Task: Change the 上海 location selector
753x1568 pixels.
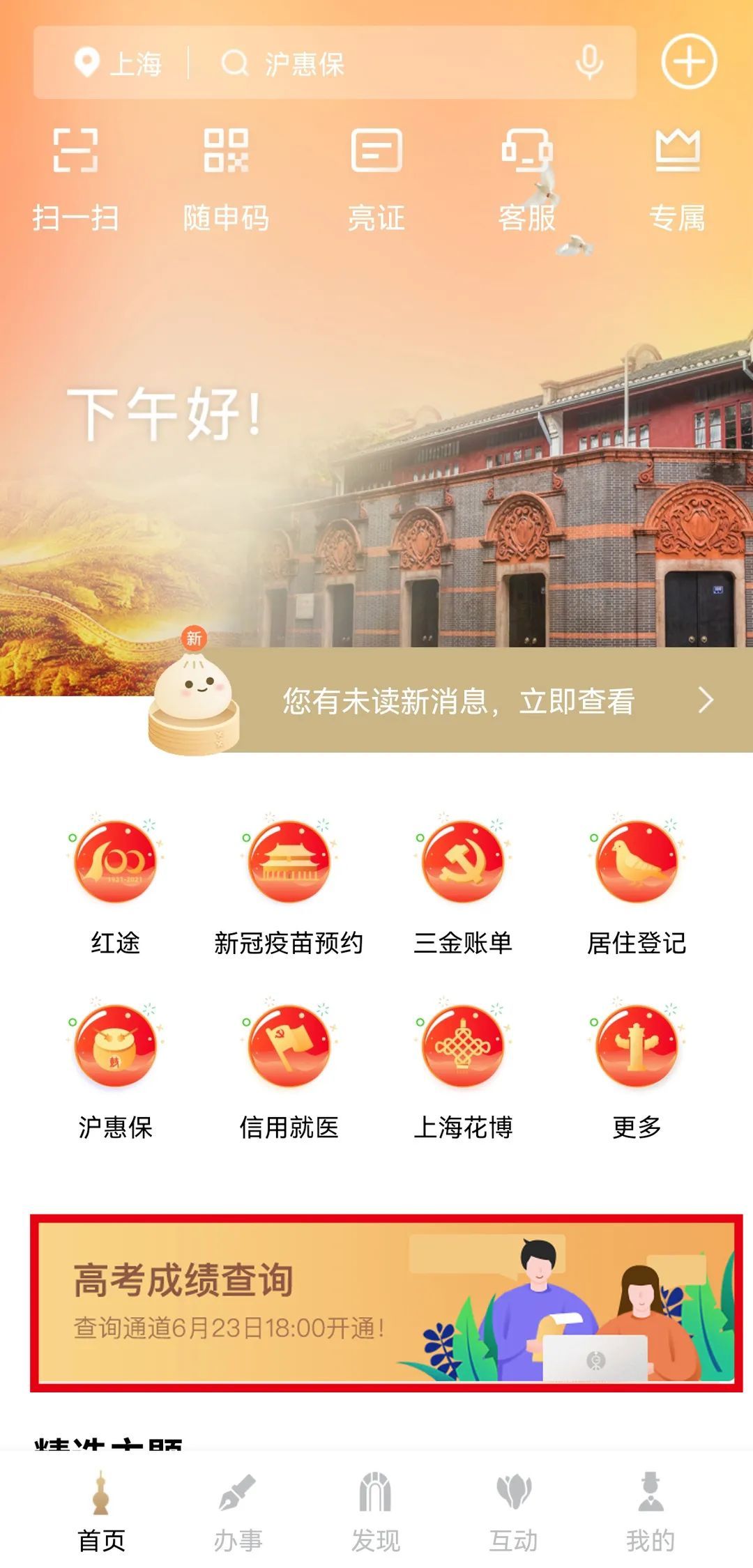Action: pos(119,63)
